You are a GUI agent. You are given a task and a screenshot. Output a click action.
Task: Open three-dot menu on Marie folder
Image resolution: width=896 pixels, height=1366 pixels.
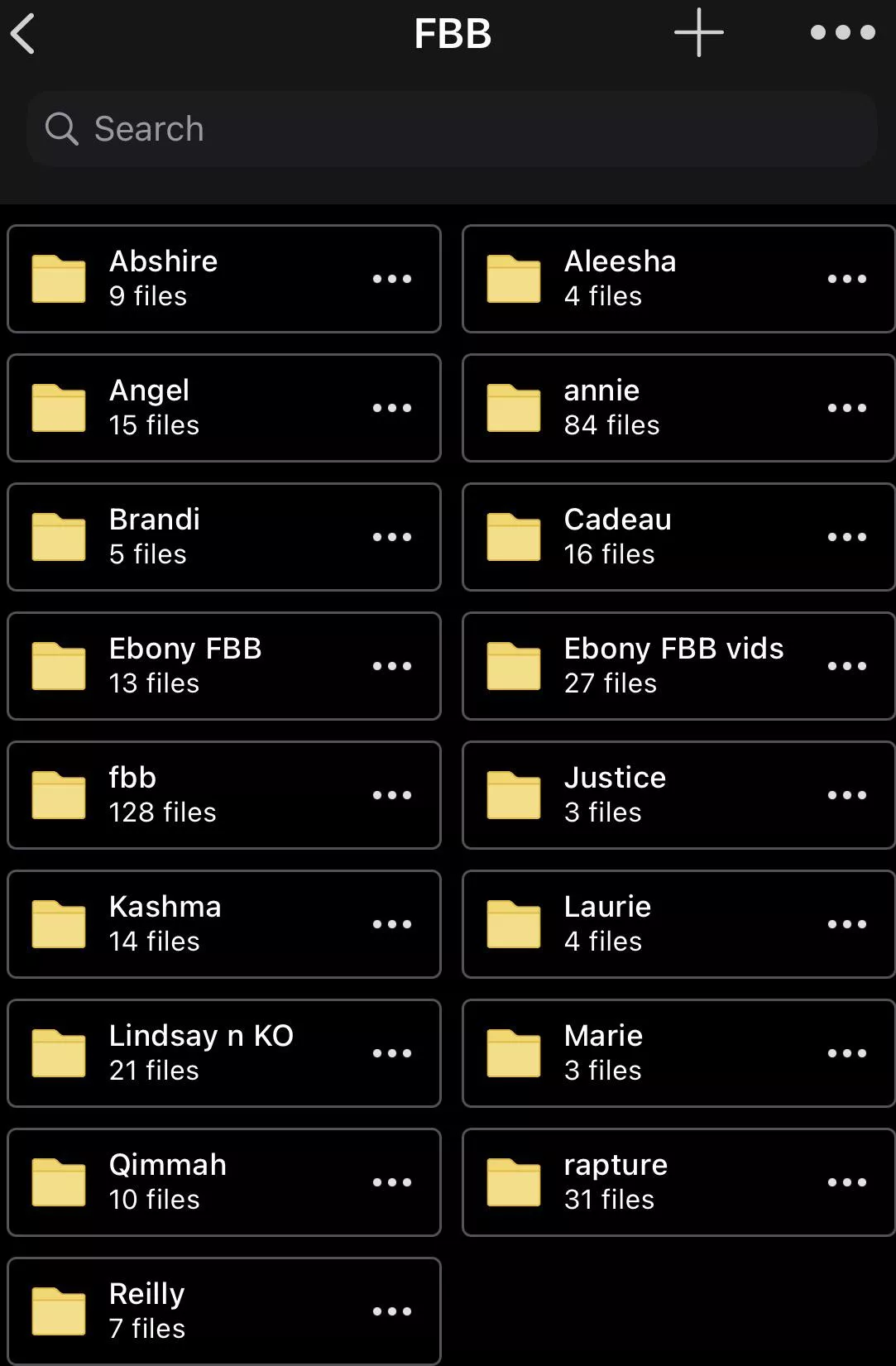[846, 1053]
